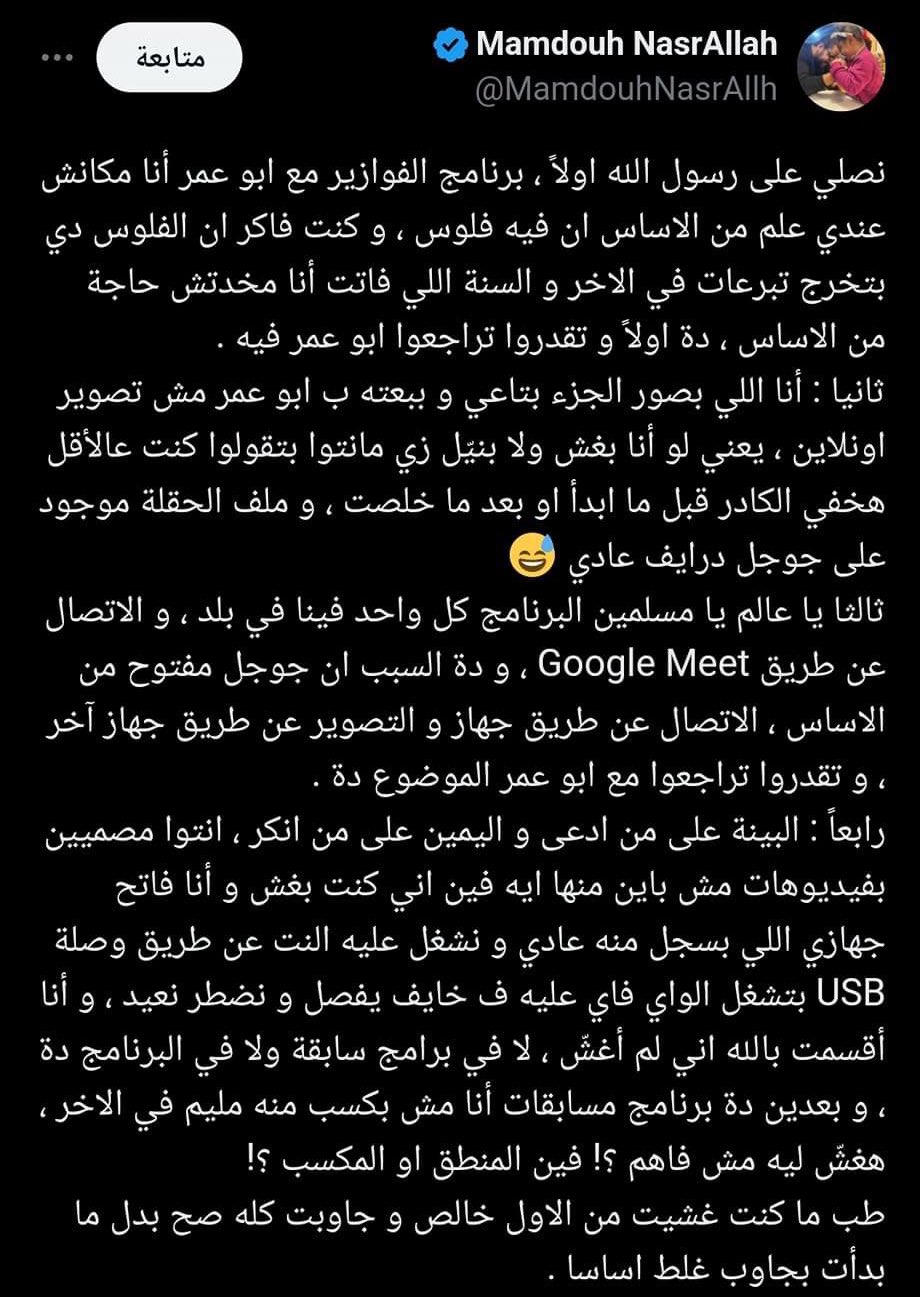Screen dimensions: 920x1297
Task: Open Mamdouh NasrAllah's profile picture
Action: pos(841,67)
